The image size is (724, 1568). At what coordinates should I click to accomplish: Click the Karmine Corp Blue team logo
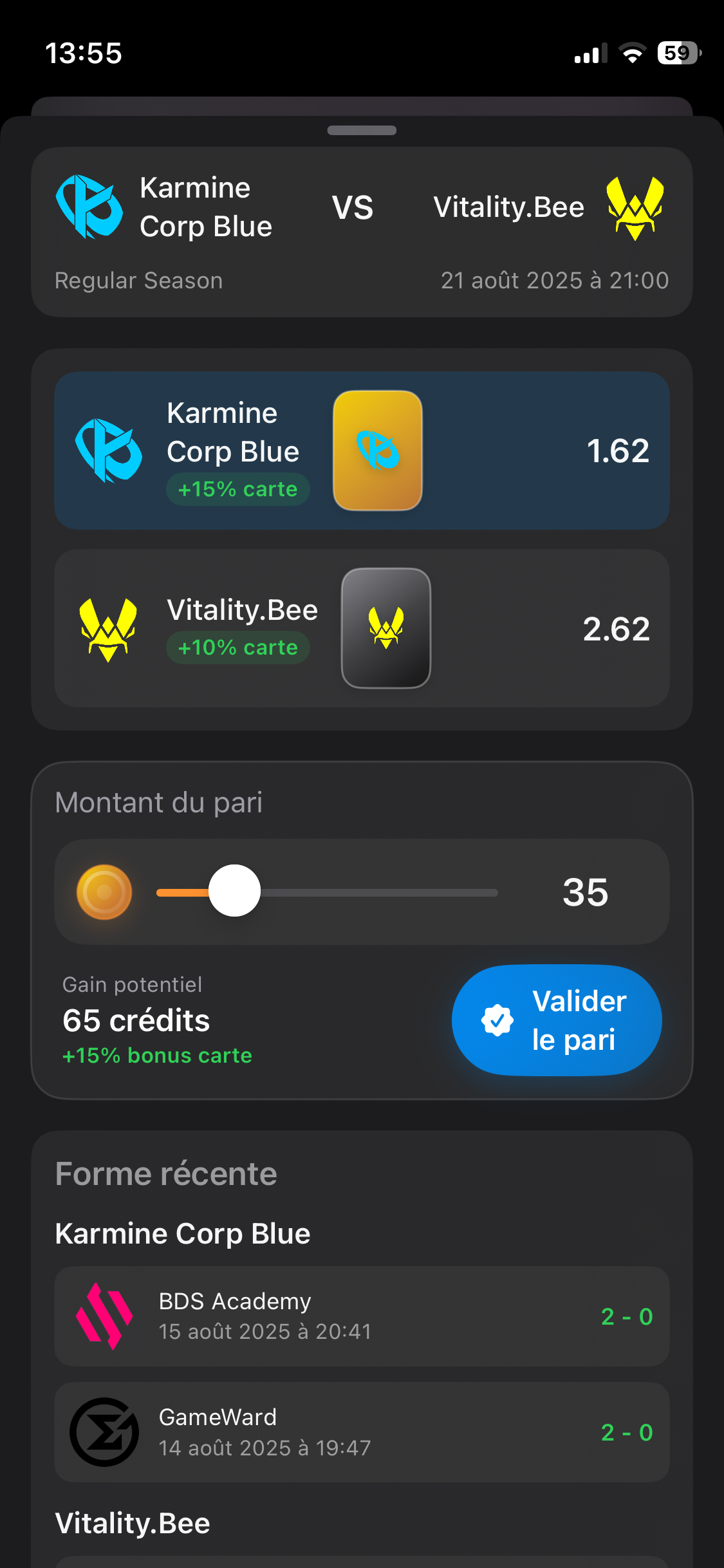pyautogui.click(x=89, y=207)
